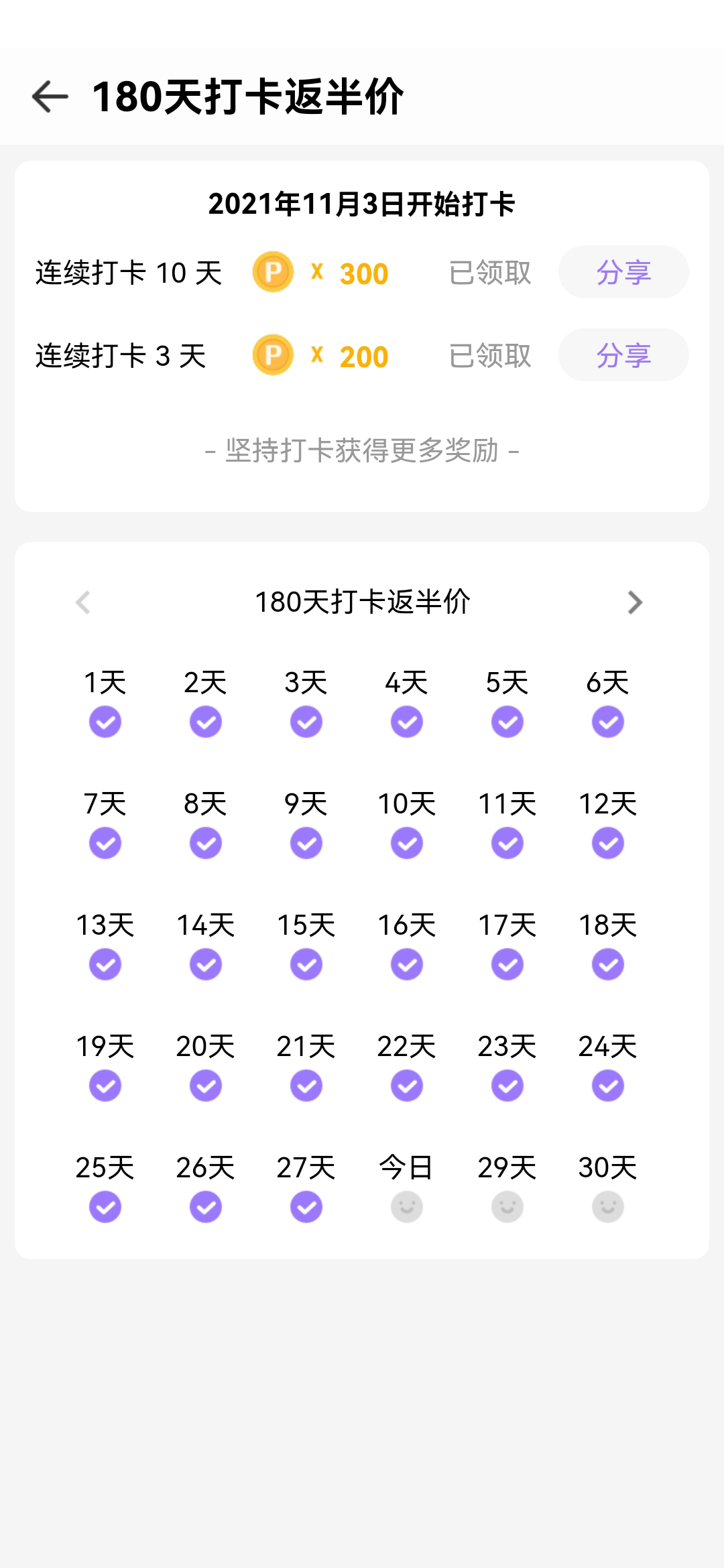
Task: Click 分享 next to the 300 point reward
Action: tap(623, 272)
